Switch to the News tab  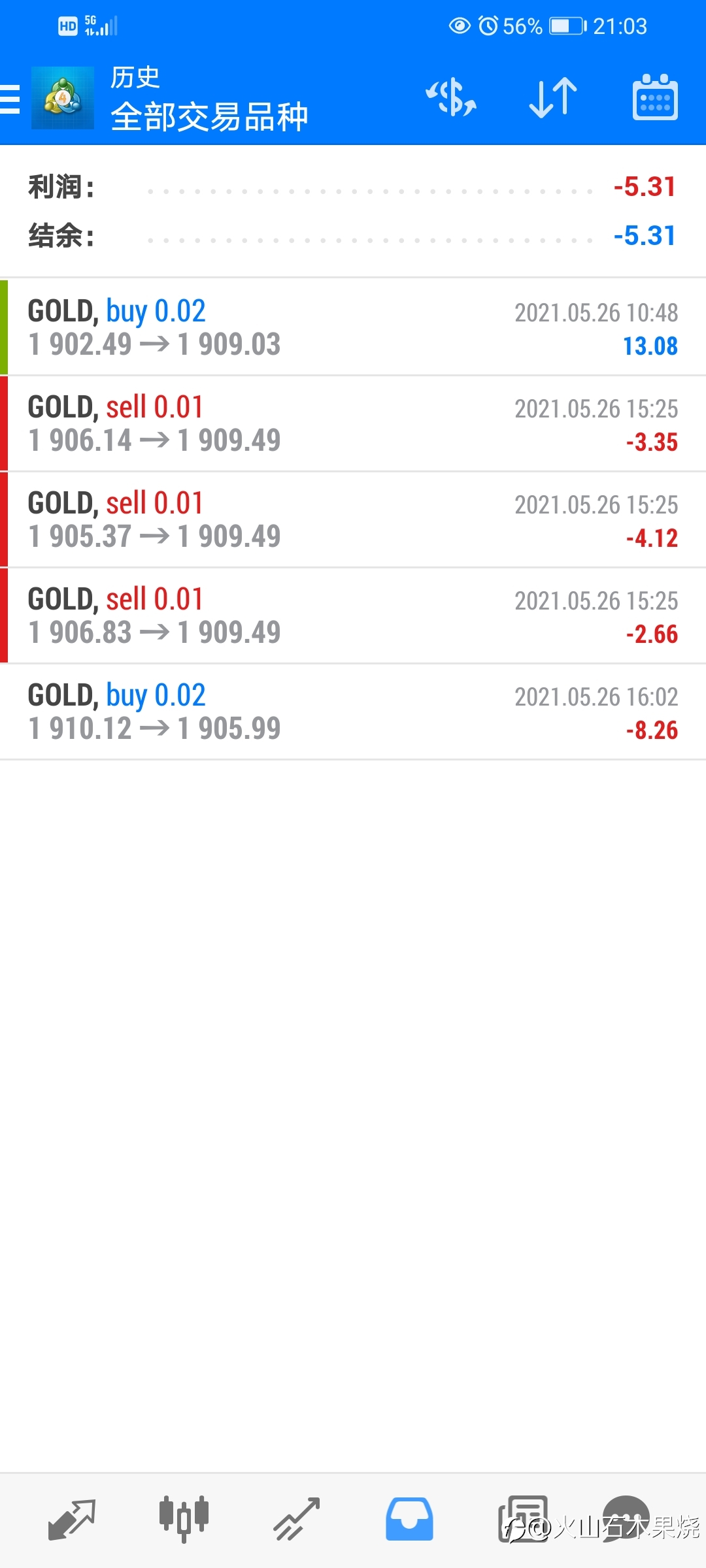click(x=522, y=1520)
